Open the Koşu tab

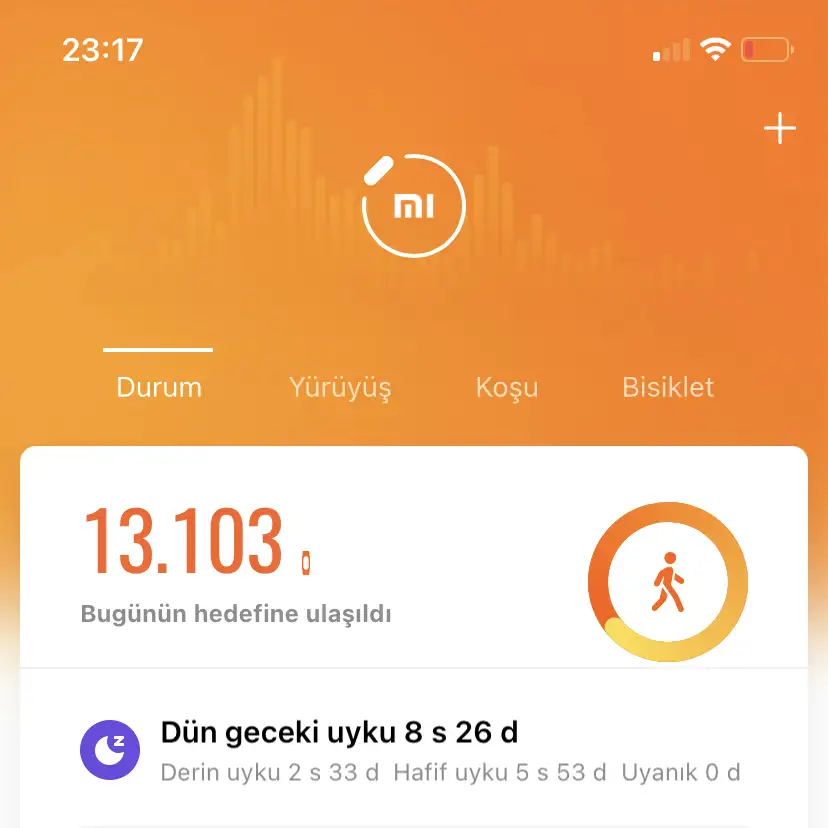(x=507, y=387)
